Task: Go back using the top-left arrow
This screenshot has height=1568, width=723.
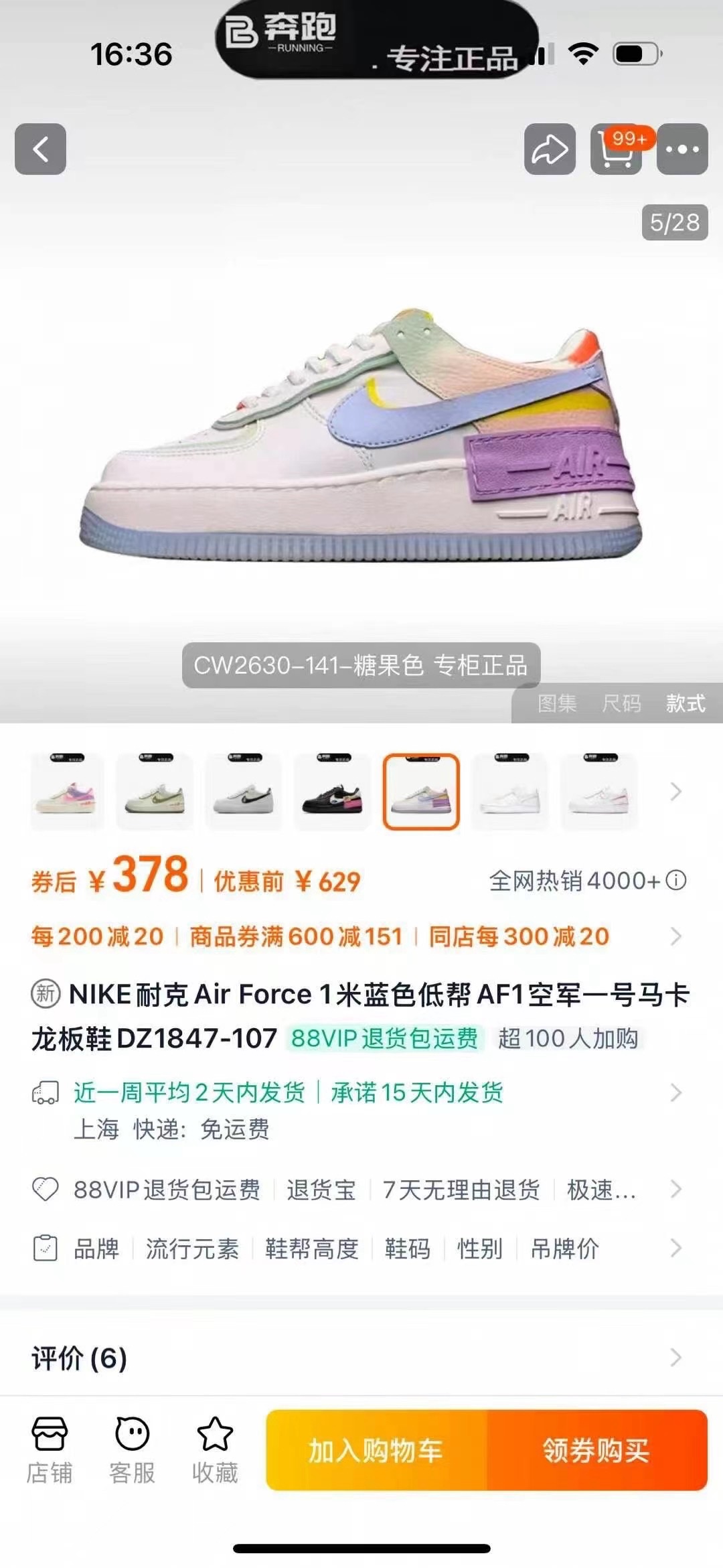Action: (x=40, y=149)
